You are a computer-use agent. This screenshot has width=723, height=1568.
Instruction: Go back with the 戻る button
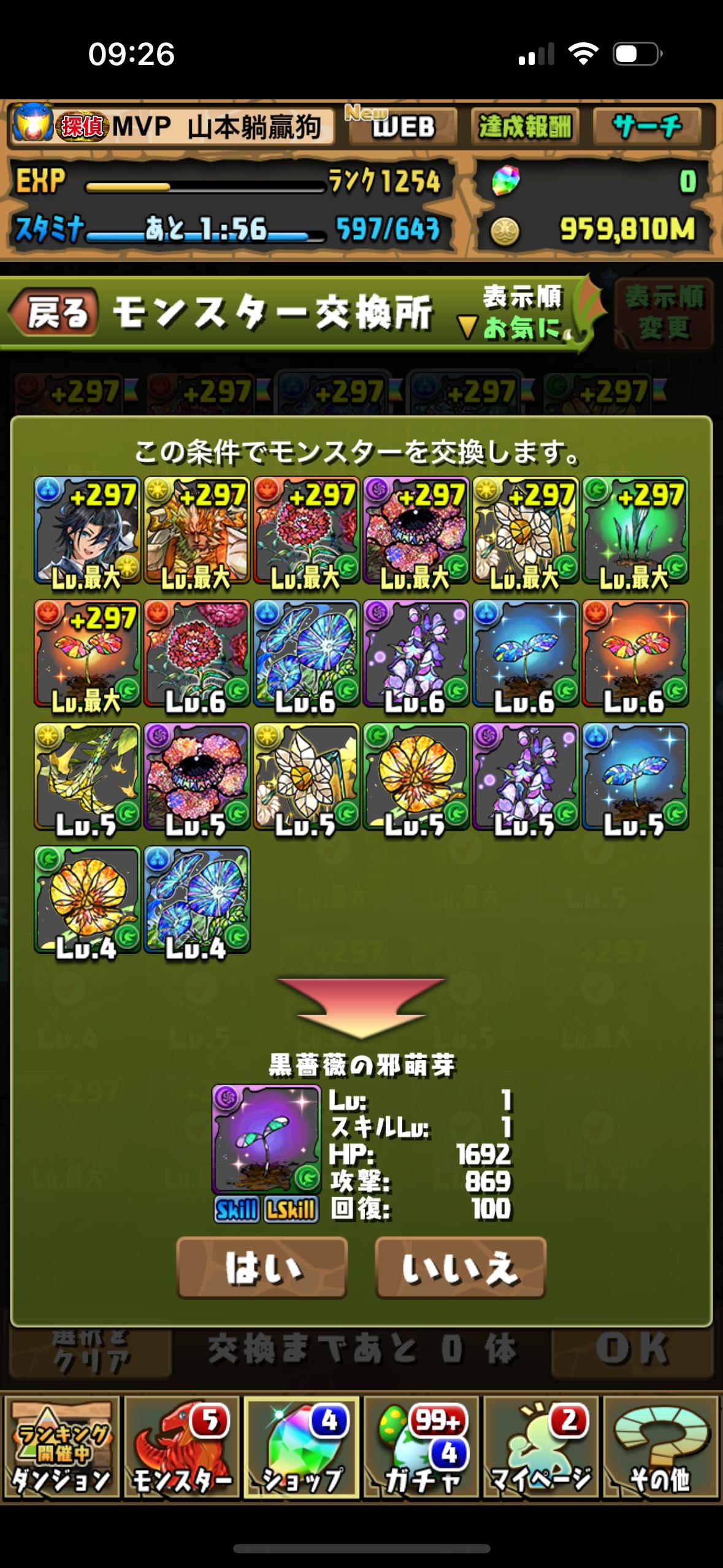(54, 313)
